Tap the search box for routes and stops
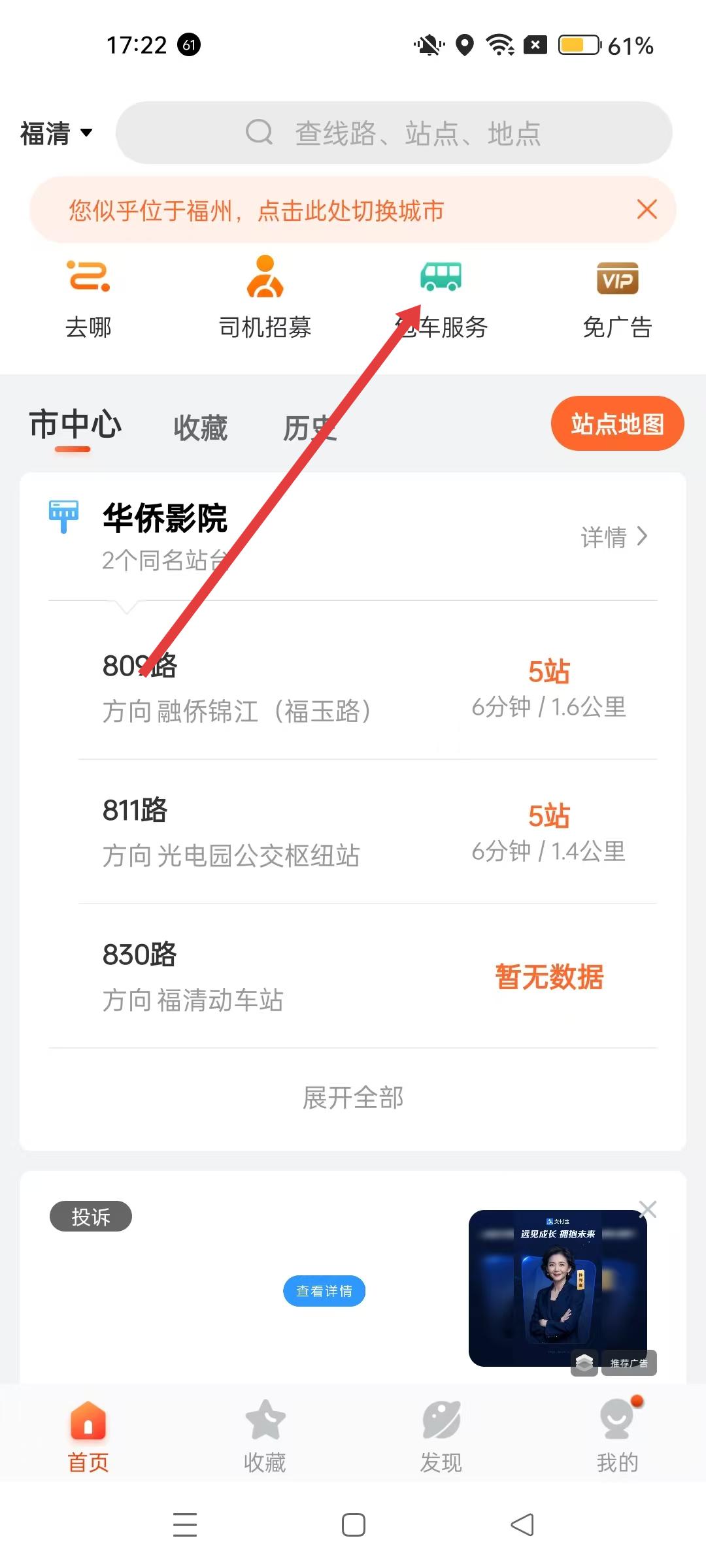The image size is (706, 1568). point(394,133)
